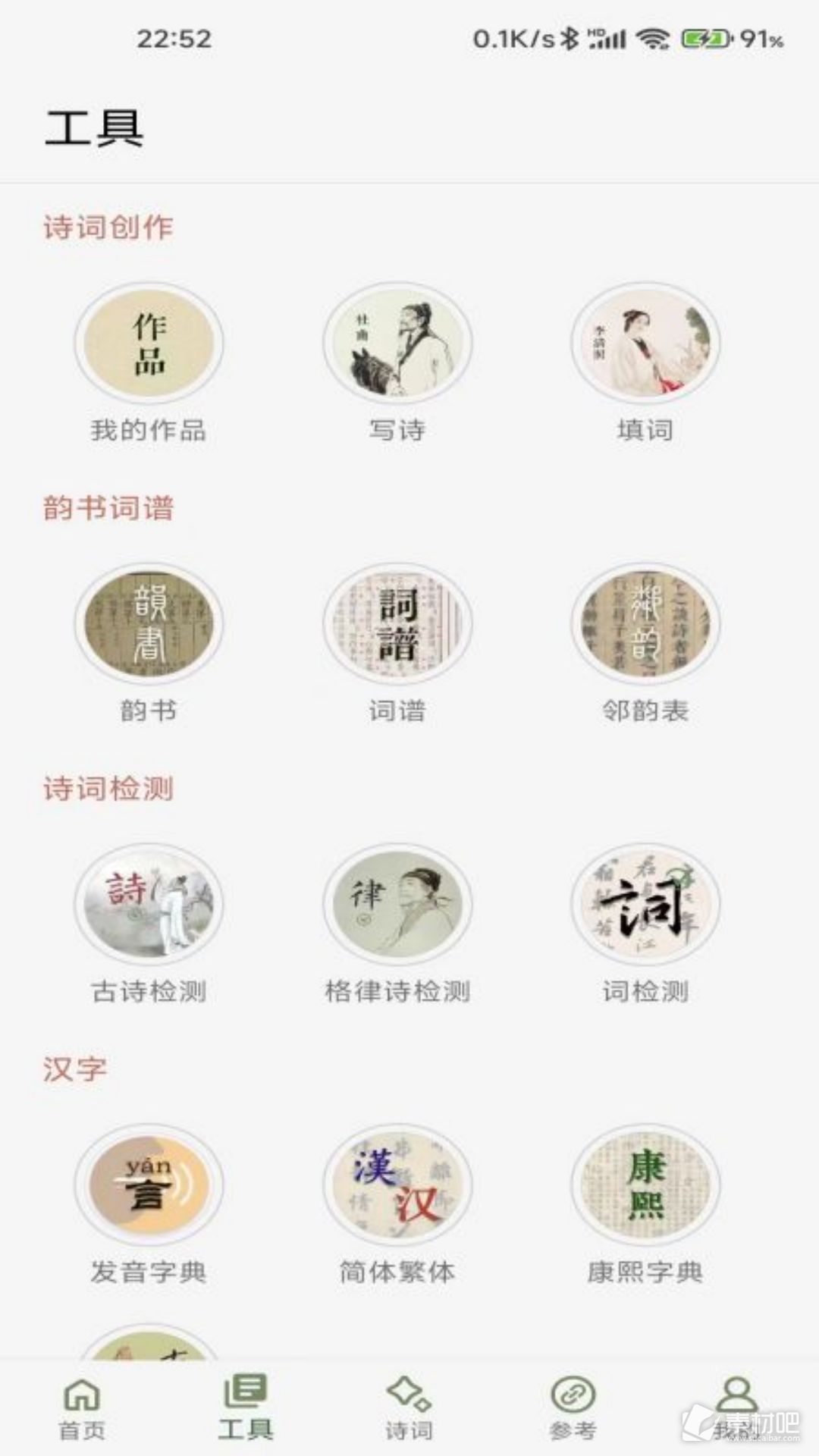
Task: Open the 简体繁体 converter
Action: click(x=397, y=1185)
